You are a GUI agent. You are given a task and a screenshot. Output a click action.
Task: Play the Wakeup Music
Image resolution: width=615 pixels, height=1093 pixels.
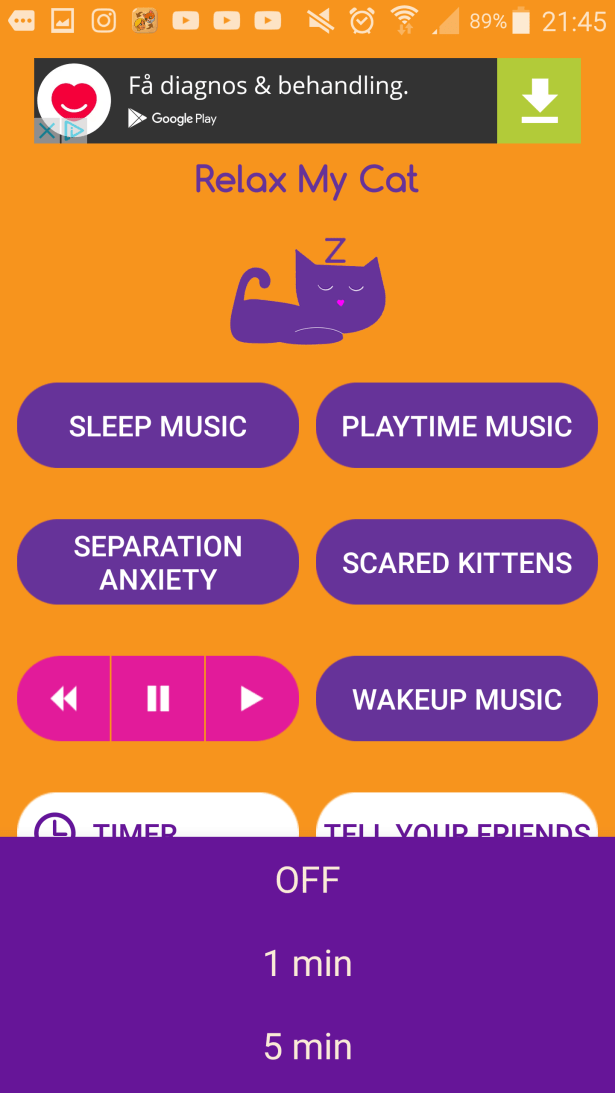point(456,698)
